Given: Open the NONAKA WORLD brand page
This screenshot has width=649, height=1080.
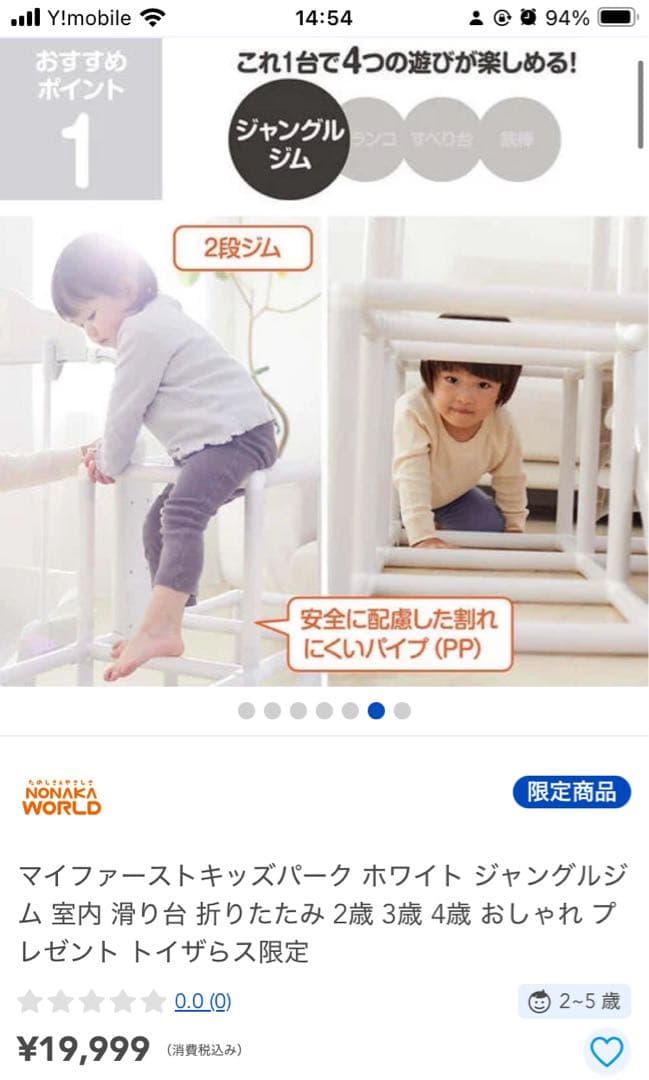Looking at the screenshot, I should [62, 796].
